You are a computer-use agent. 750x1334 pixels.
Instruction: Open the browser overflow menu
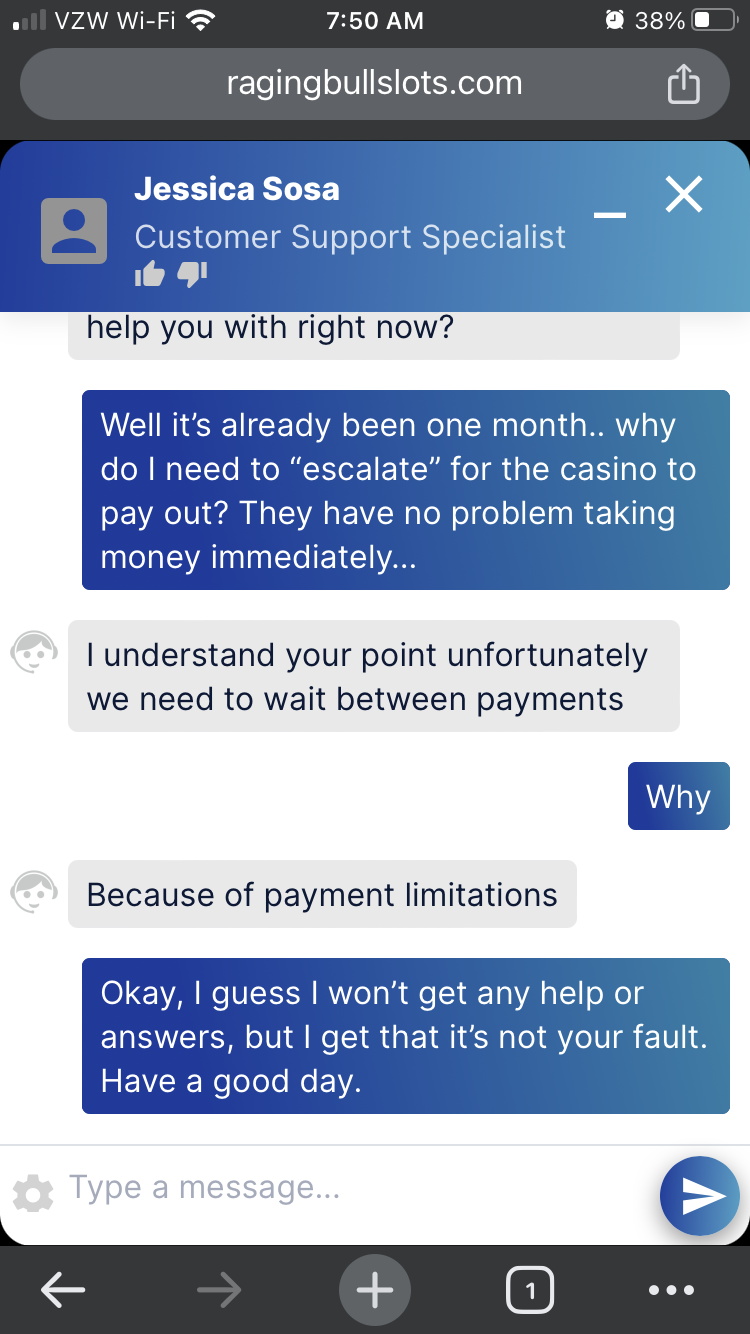click(x=670, y=1290)
